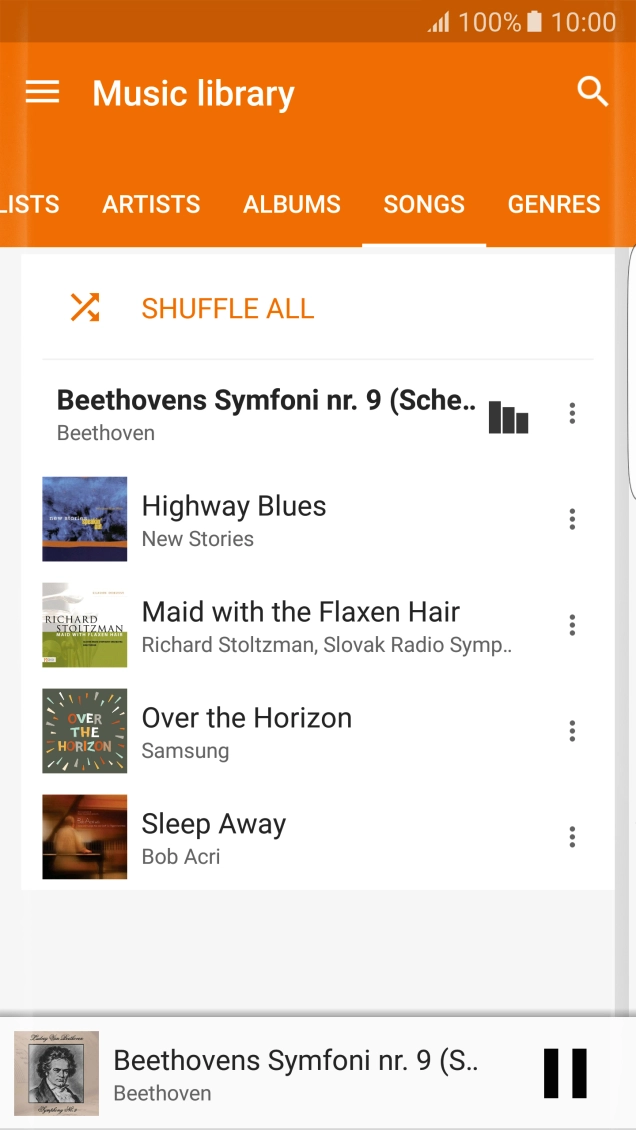Open options for Over the Horizon
636x1130 pixels.
click(572, 731)
